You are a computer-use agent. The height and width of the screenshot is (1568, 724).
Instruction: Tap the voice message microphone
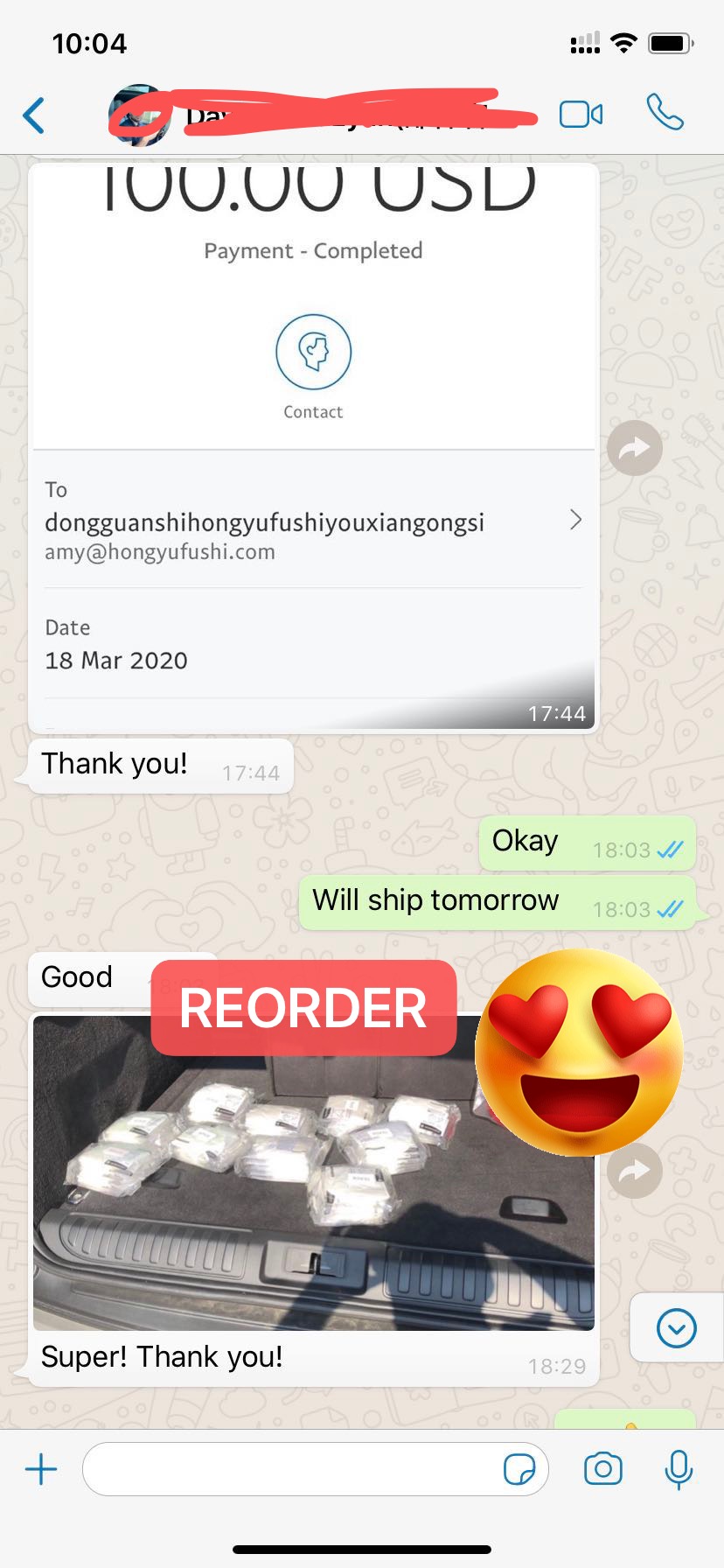pos(679,1470)
